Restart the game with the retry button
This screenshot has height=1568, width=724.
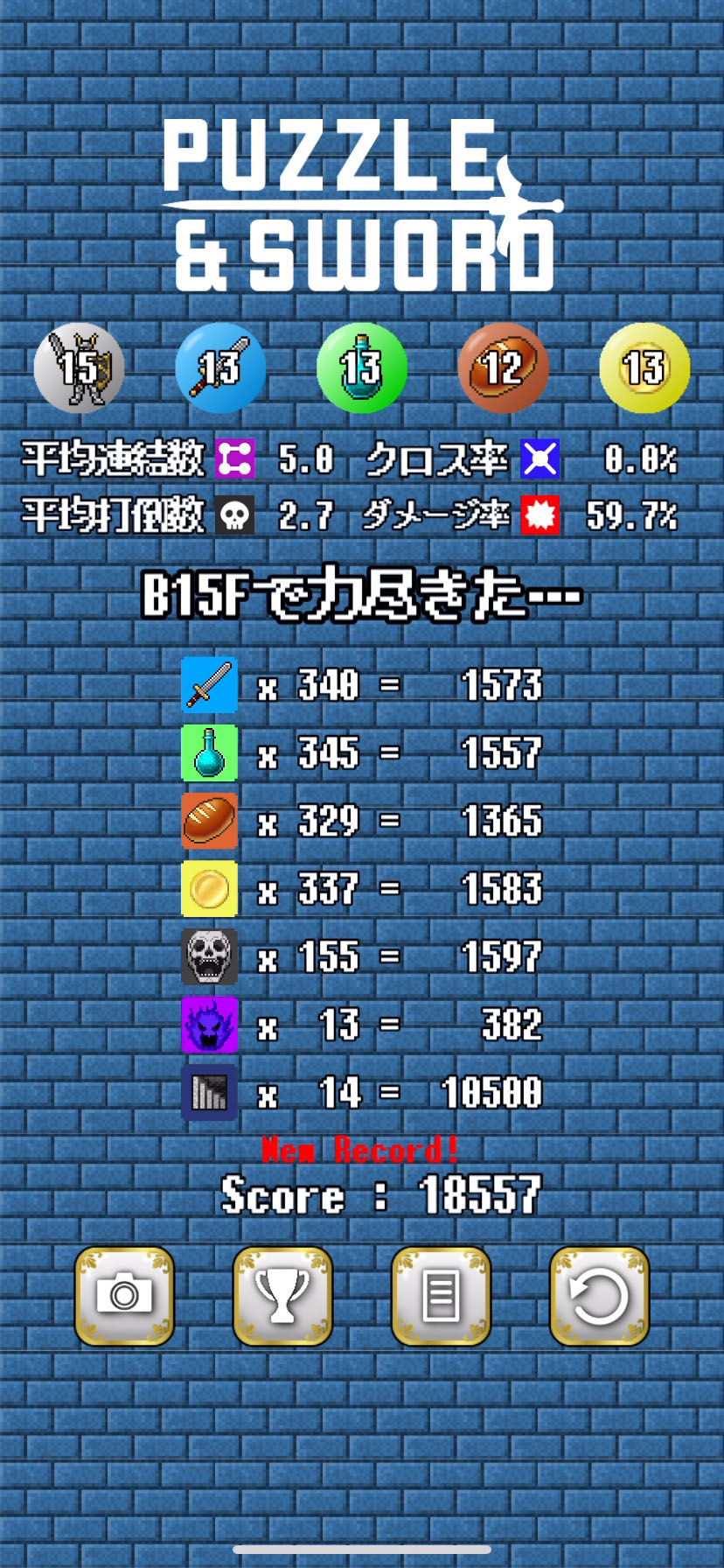[x=599, y=1296]
